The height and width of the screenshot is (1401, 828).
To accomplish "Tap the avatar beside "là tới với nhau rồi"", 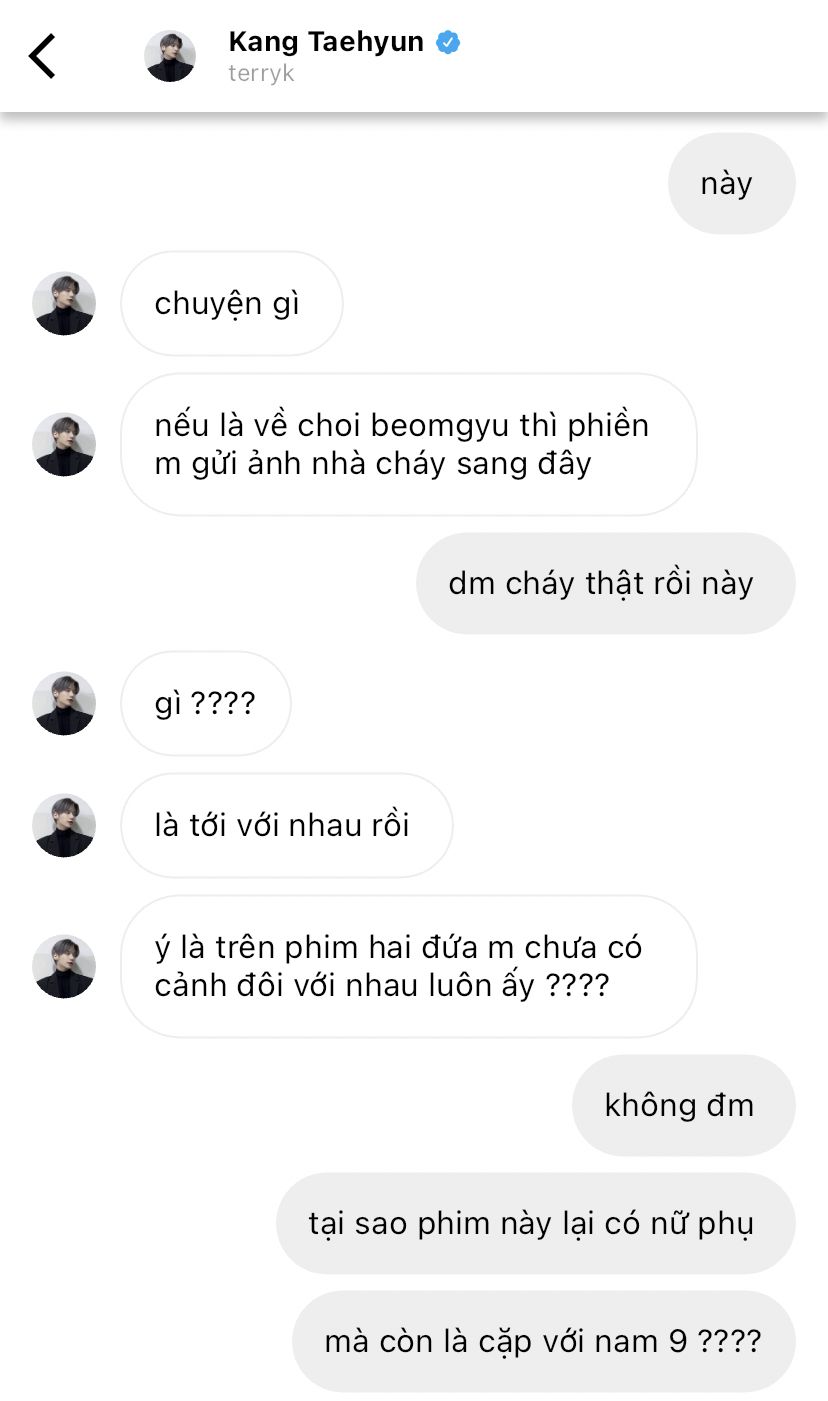I will point(64,826).
